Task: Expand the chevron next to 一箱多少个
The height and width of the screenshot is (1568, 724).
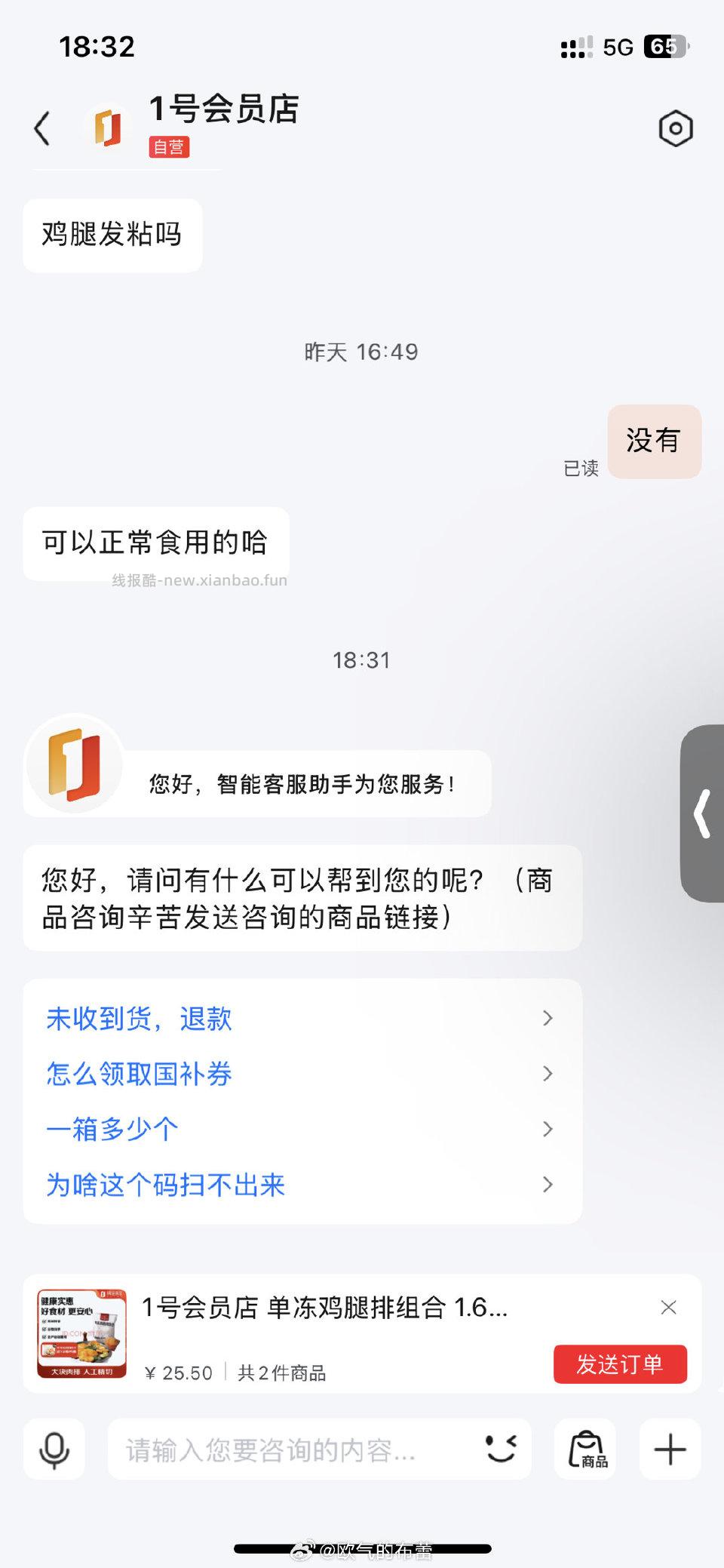Action: click(548, 1130)
